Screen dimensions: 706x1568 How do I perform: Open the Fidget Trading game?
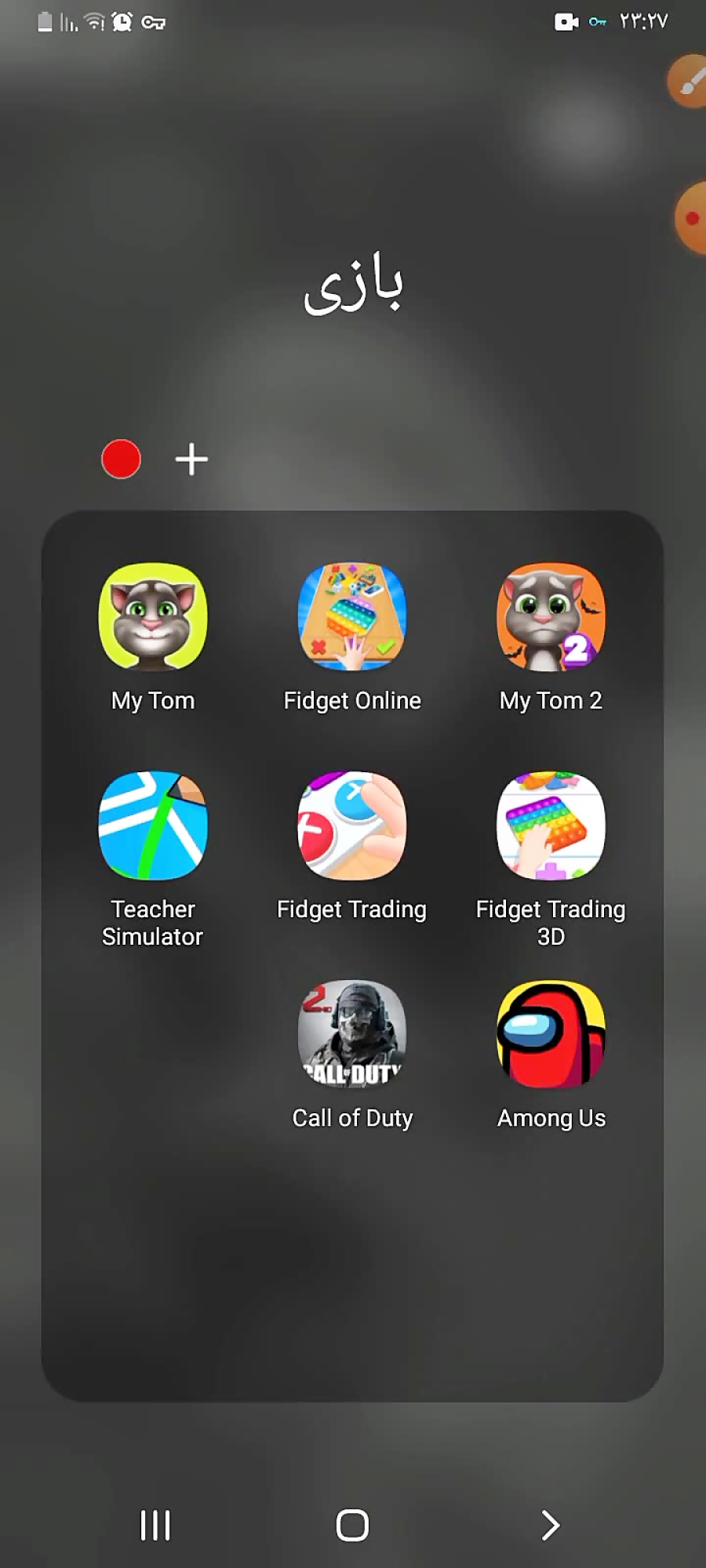(352, 826)
